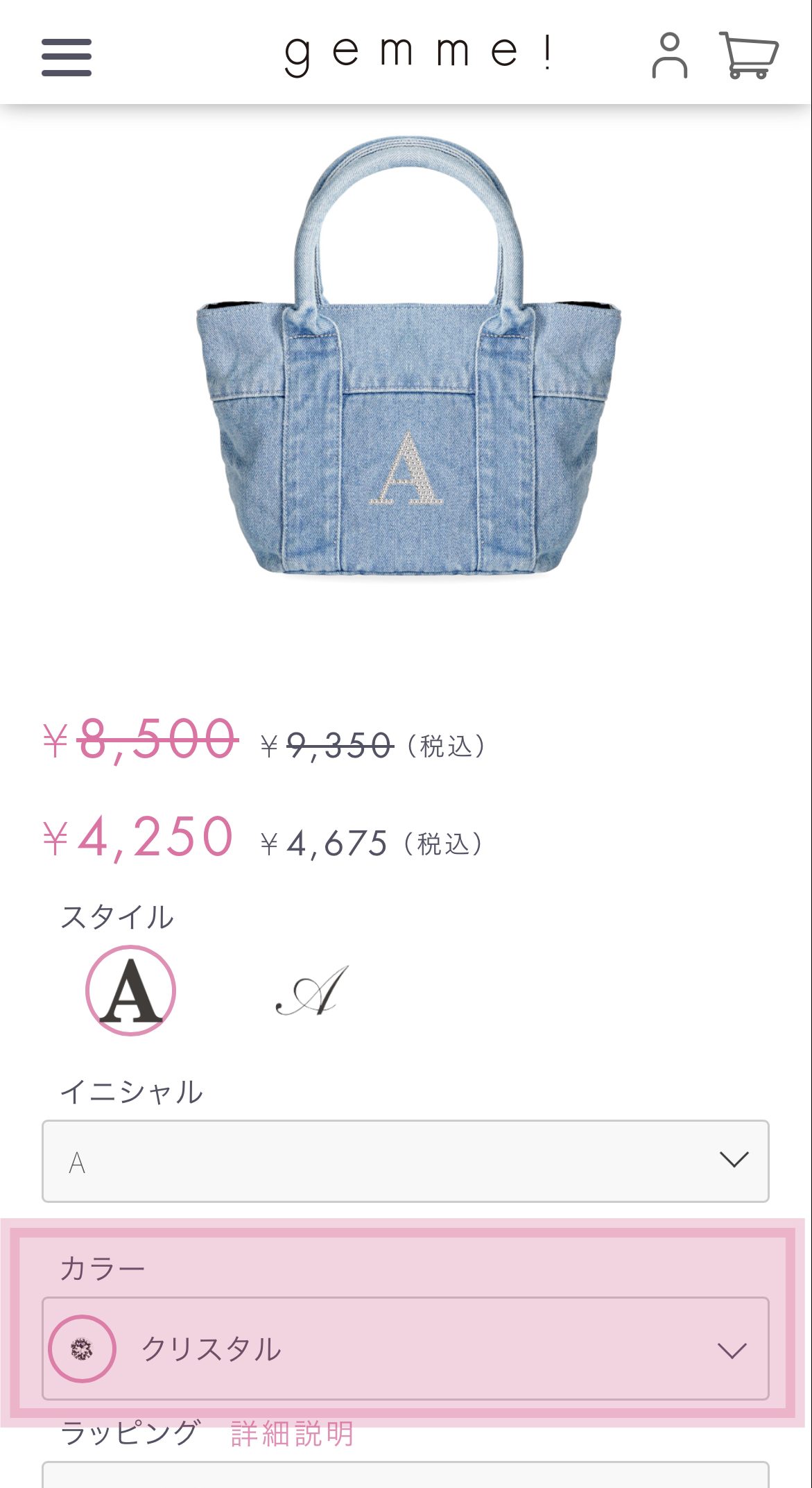Open the 詳細説明 link next to ラッピング
This screenshot has width=812, height=1488.
pos(292,1433)
